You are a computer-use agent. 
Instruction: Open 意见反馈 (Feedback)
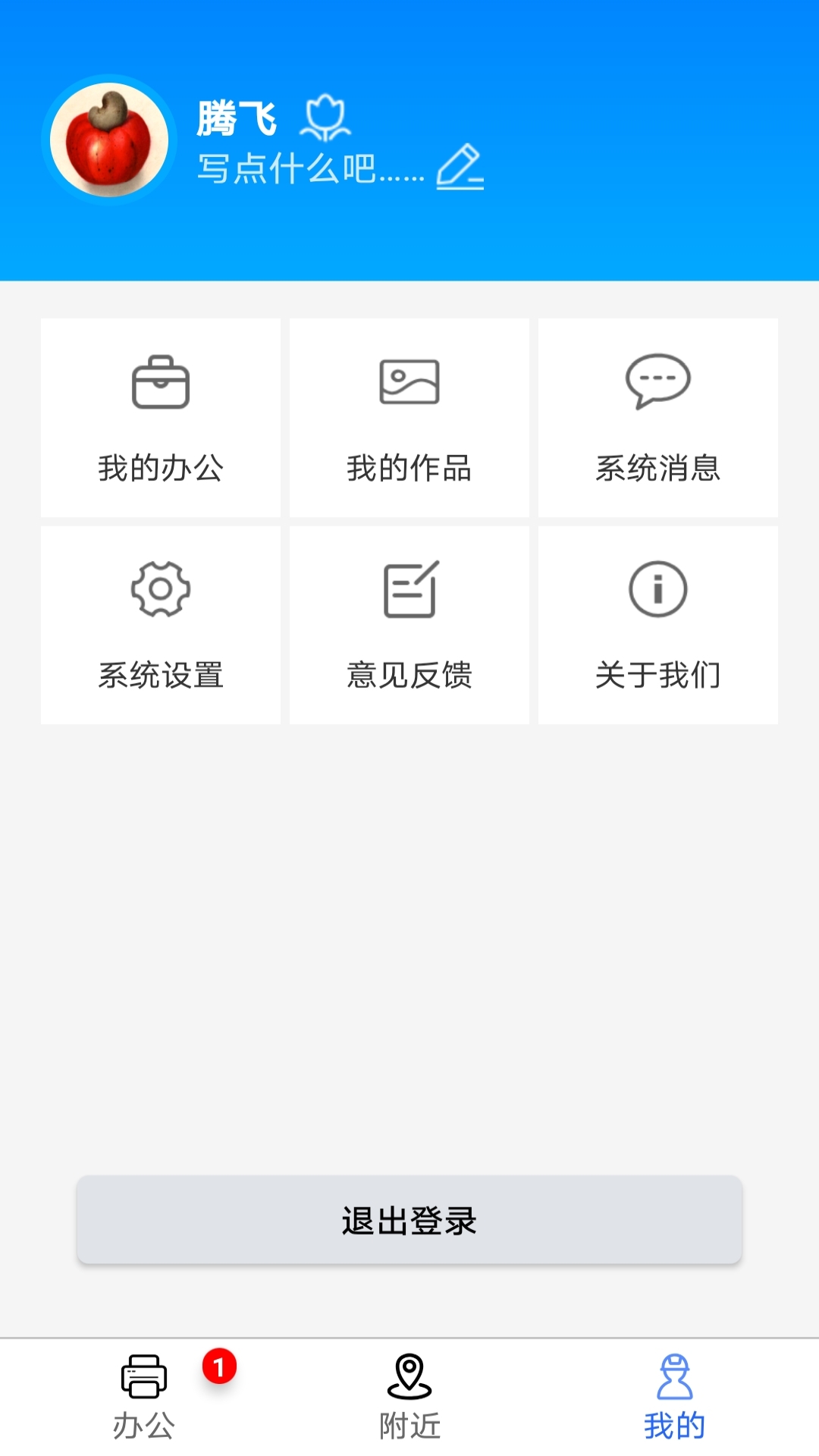[409, 625]
